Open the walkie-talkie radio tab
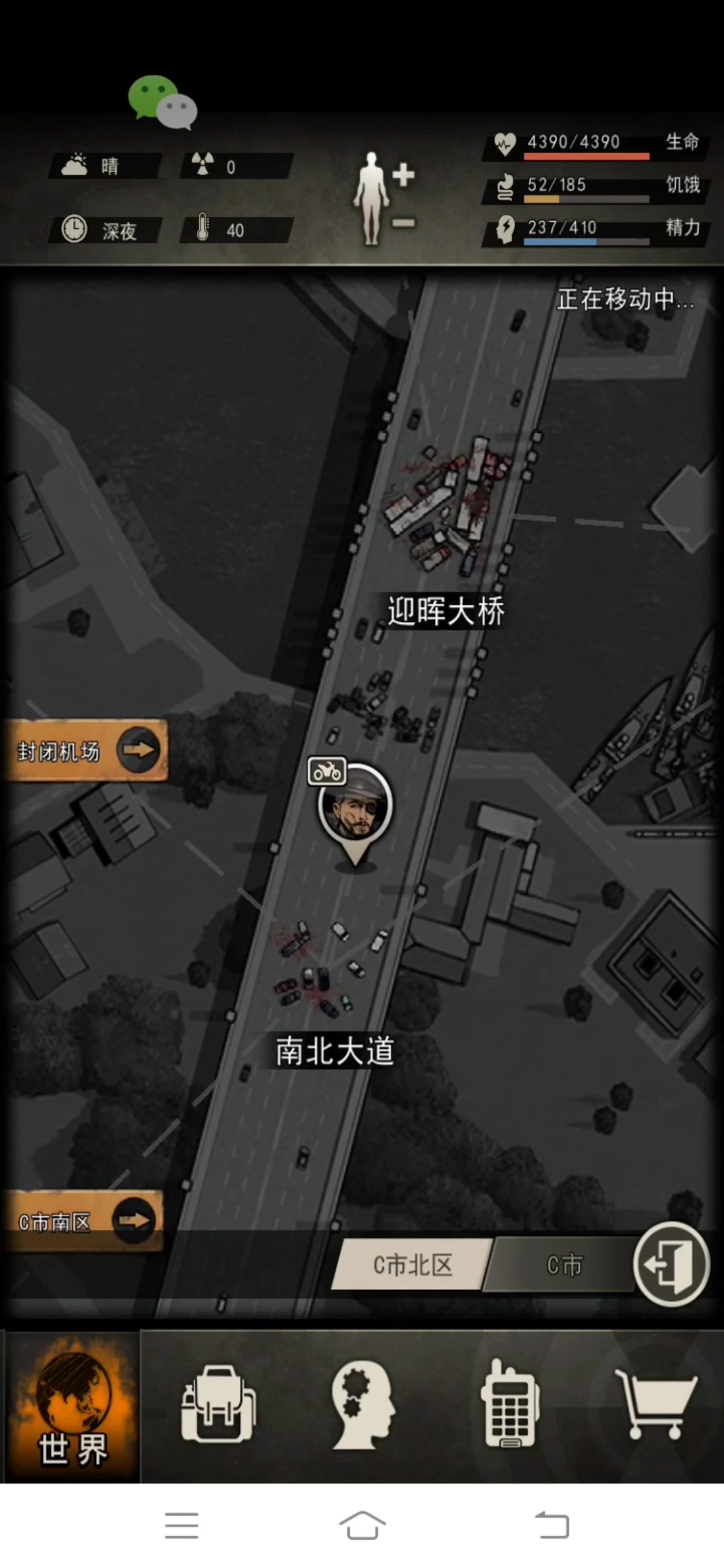Screen dimensions: 724x1568 (509, 1403)
